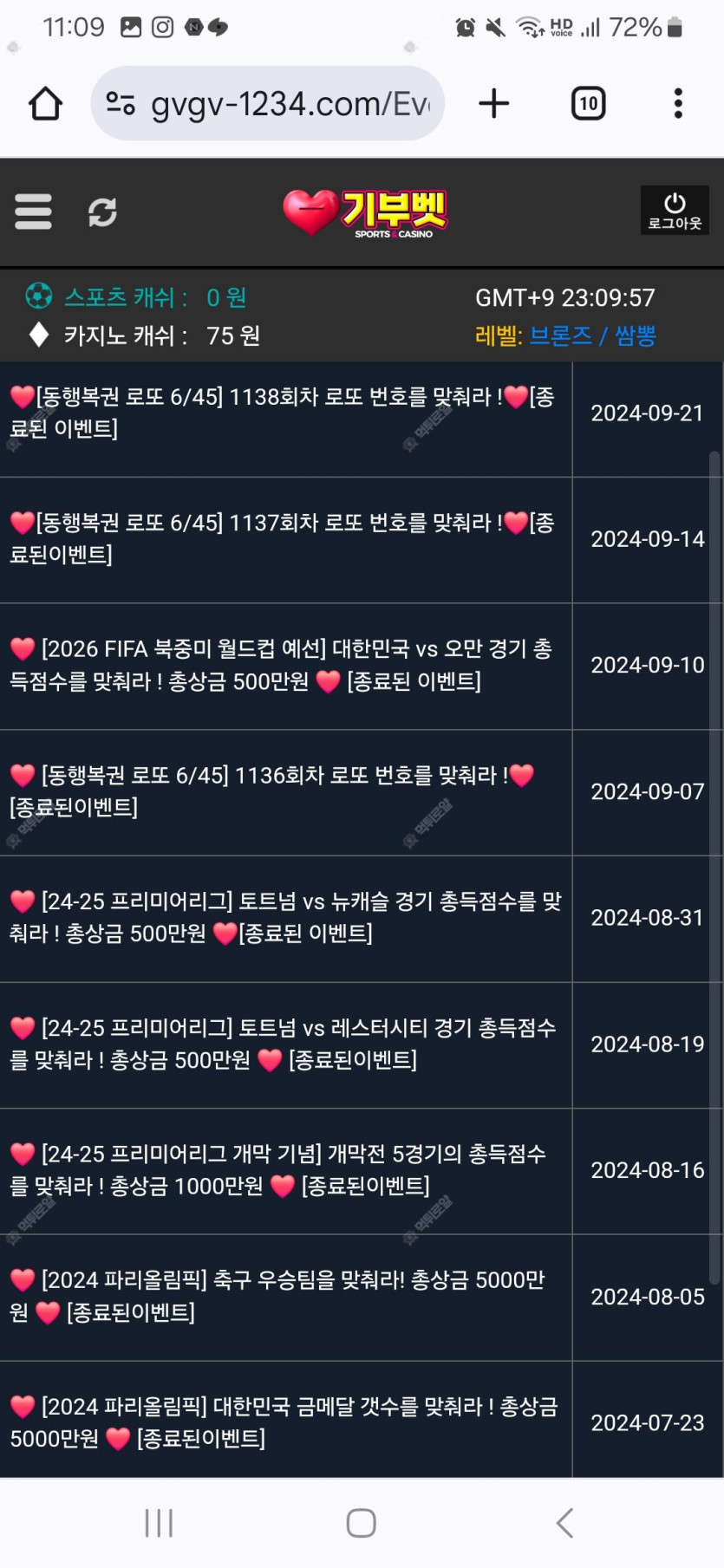Go back with system back button
Screen dimensions: 724x1568
[x=564, y=1523]
